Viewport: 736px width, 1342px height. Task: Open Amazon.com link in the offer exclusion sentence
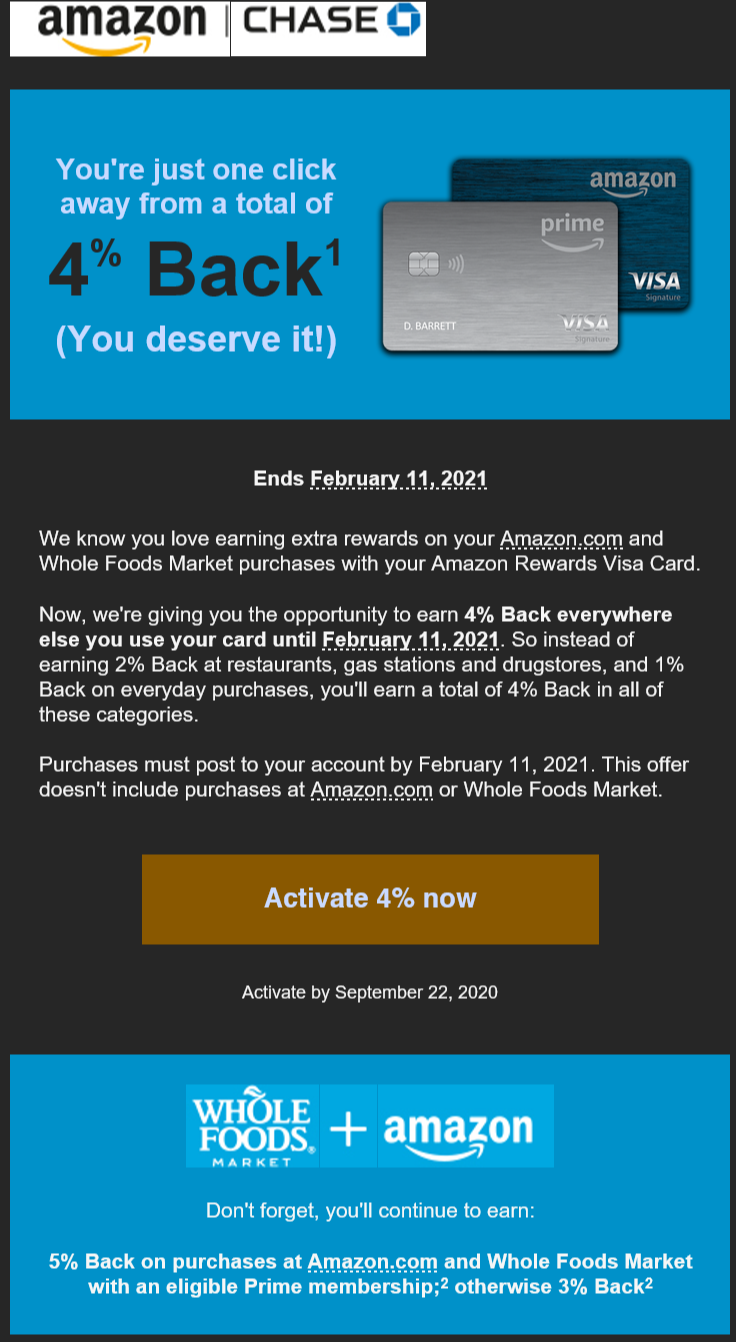(372, 790)
